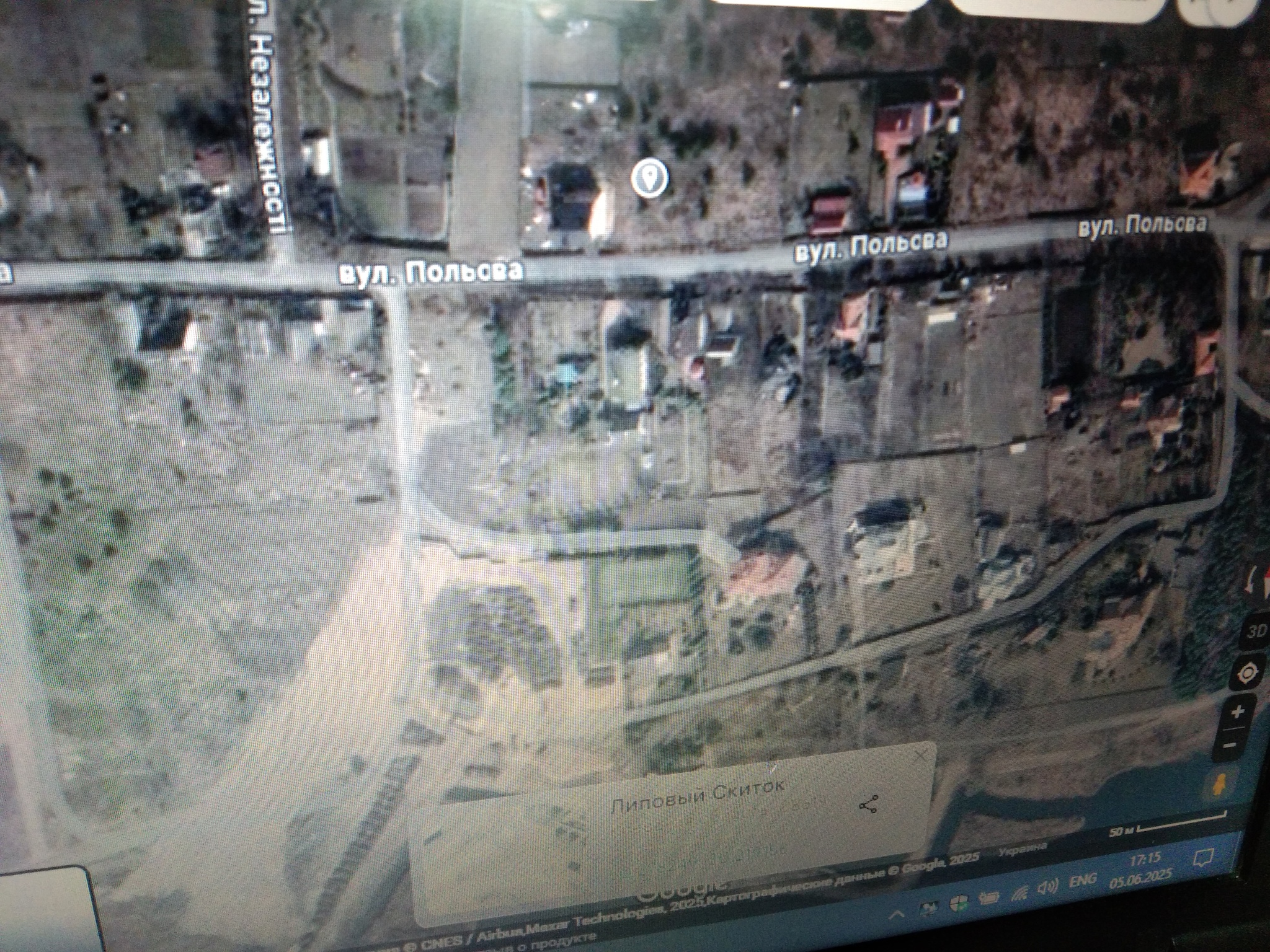Image resolution: width=1270 pixels, height=952 pixels.
Task: Share the Липовый Скиток place
Action: pos(869,804)
